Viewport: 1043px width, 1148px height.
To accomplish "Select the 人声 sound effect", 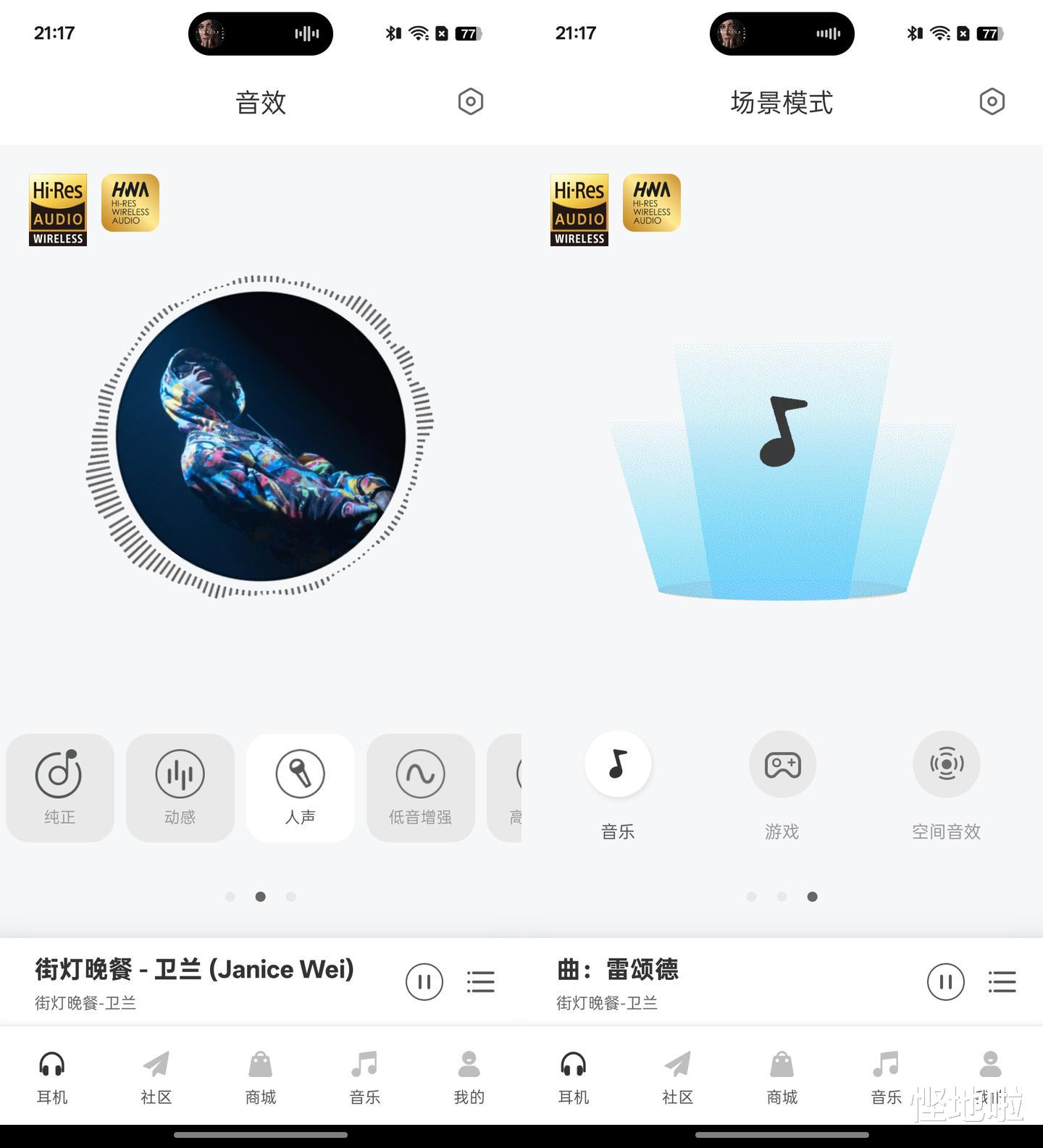I will point(301,788).
